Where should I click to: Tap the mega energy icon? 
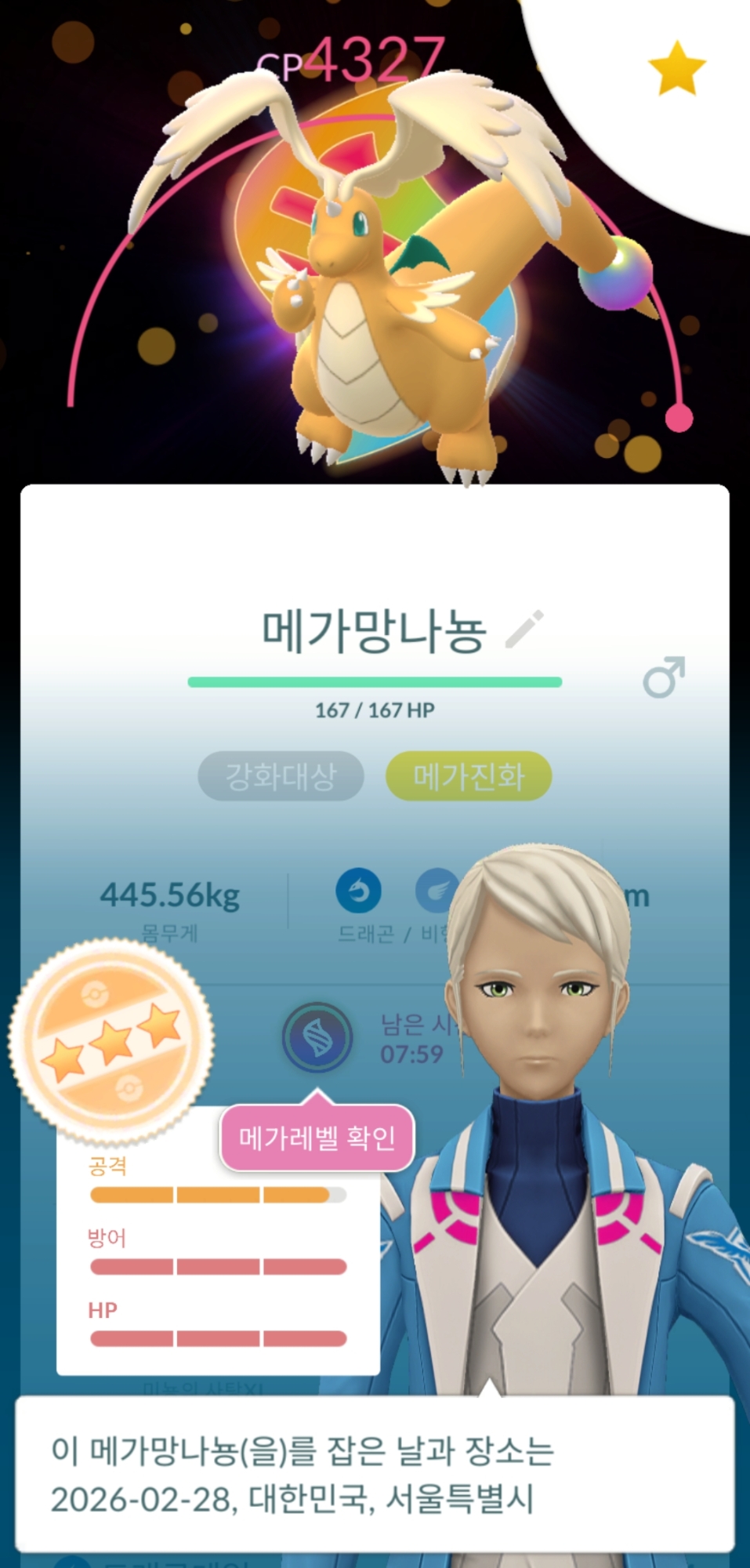(x=317, y=1037)
